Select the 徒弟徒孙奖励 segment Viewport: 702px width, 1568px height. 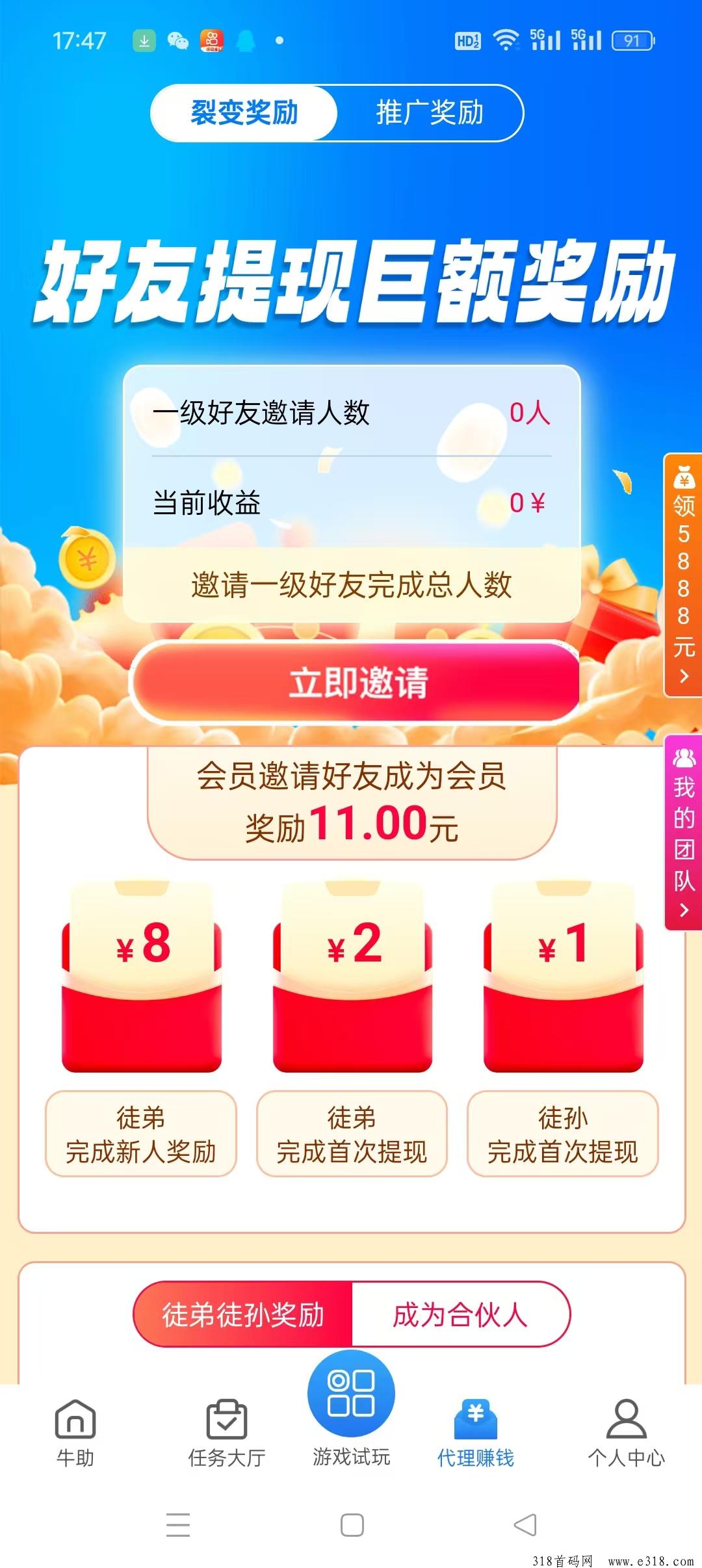click(243, 1314)
